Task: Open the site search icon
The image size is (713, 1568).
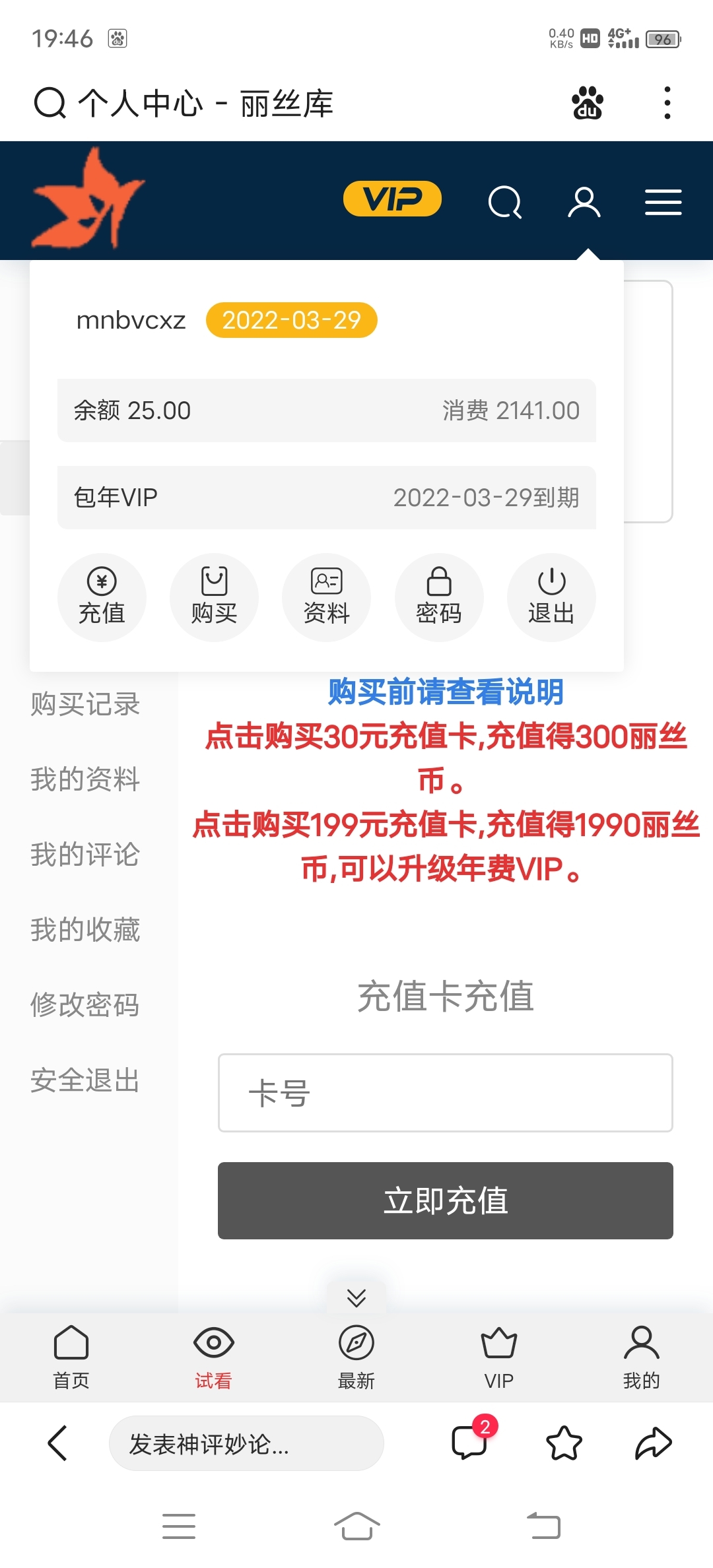Action: [505, 202]
